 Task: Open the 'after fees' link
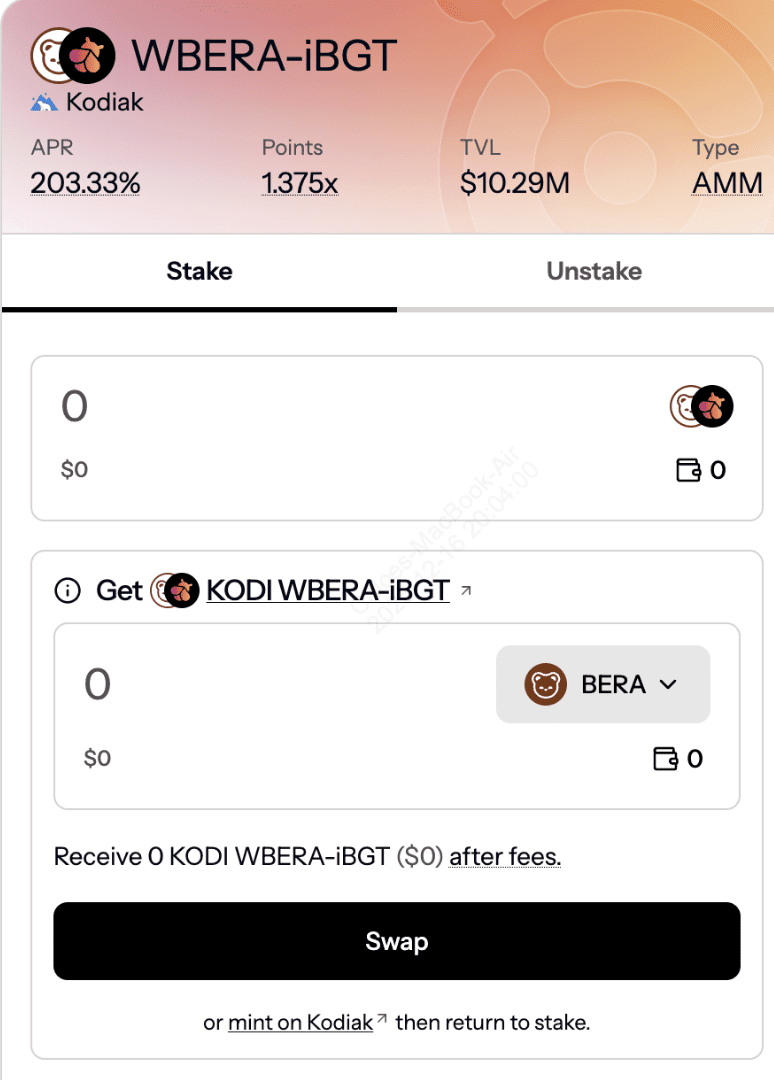(505, 857)
